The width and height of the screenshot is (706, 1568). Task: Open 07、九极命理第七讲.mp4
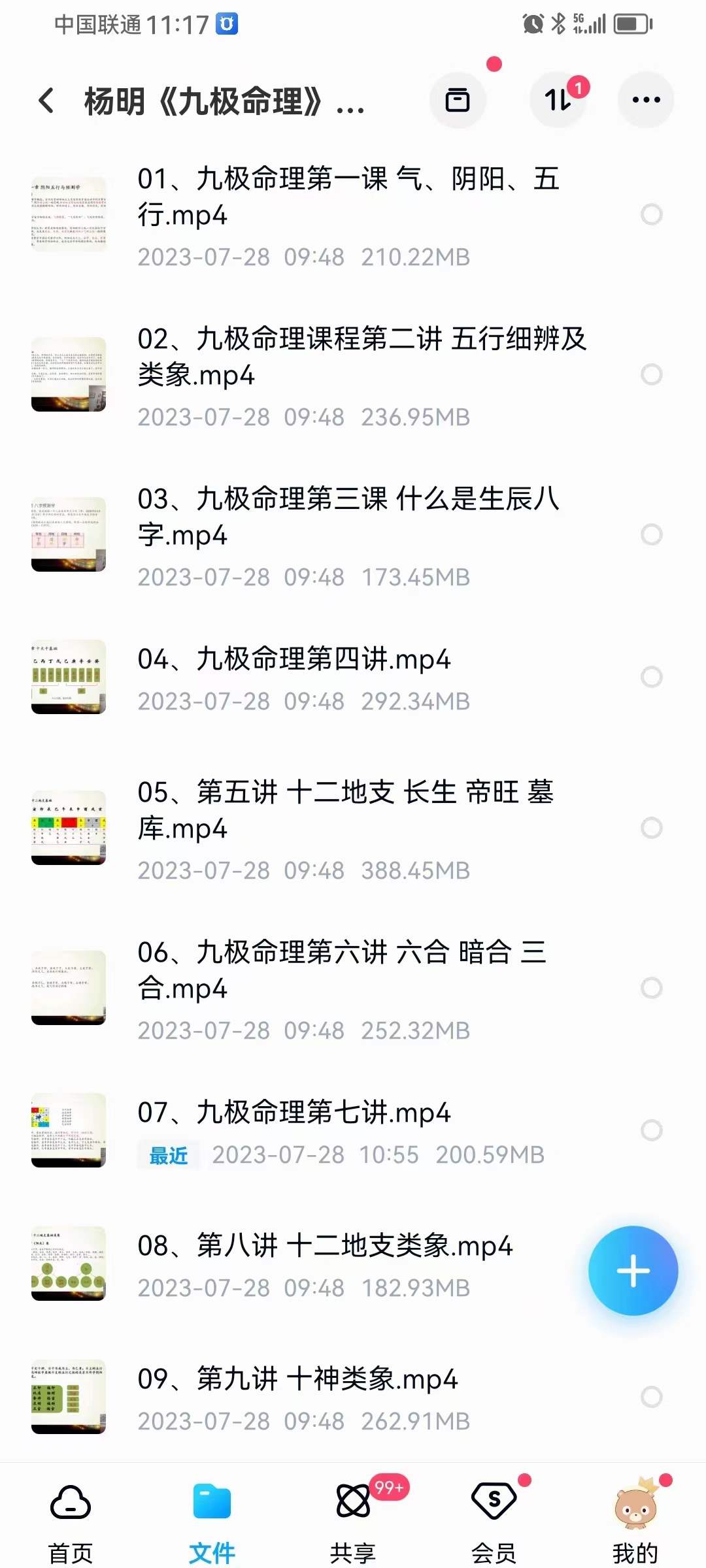[294, 1114]
